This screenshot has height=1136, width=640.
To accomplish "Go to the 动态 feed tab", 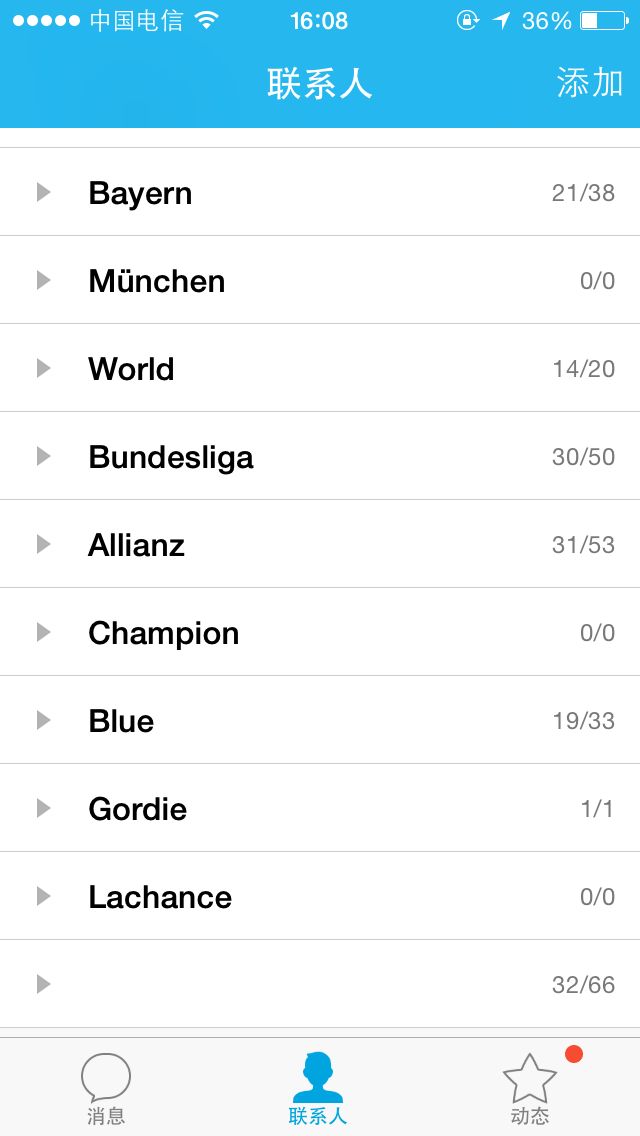I will [530, 1088].
